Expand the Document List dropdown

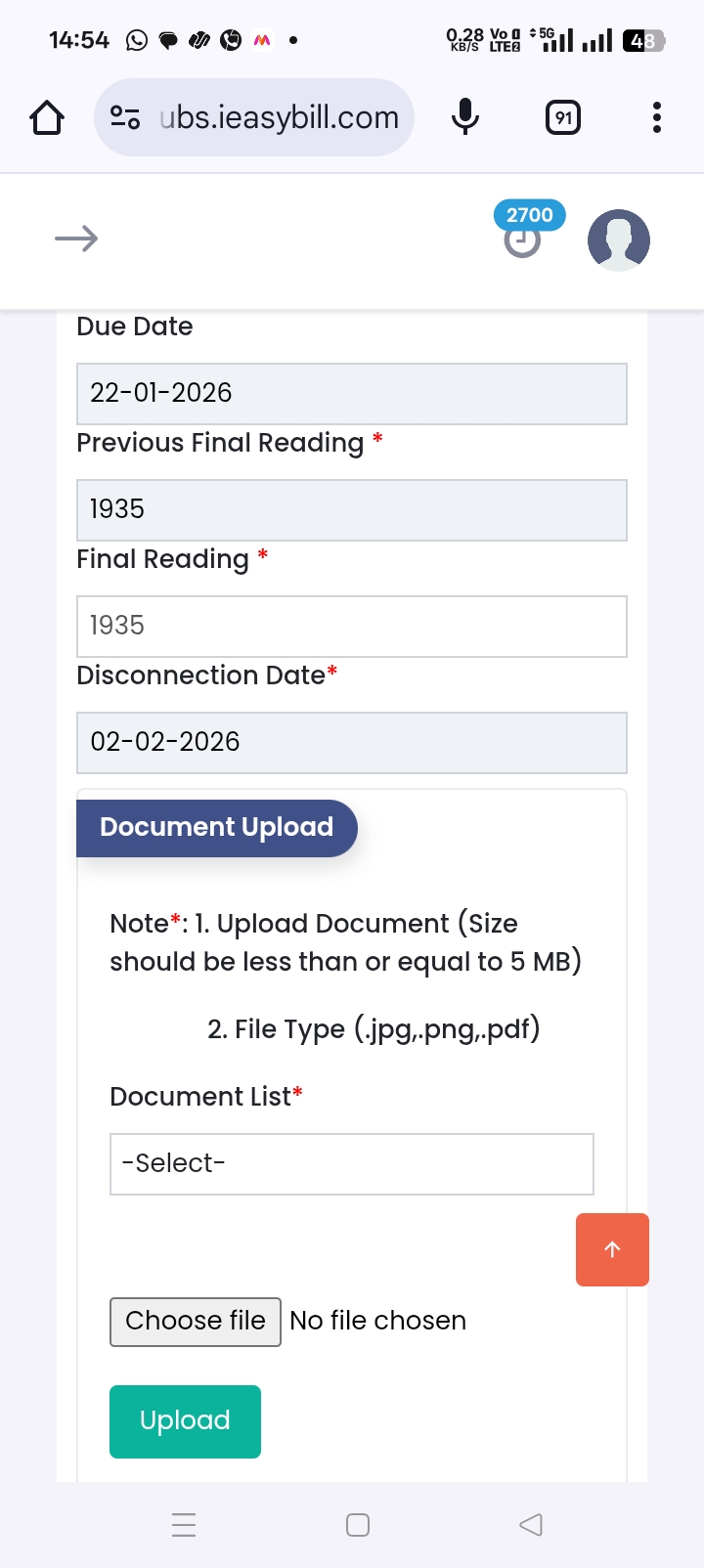pos(352,1164)
